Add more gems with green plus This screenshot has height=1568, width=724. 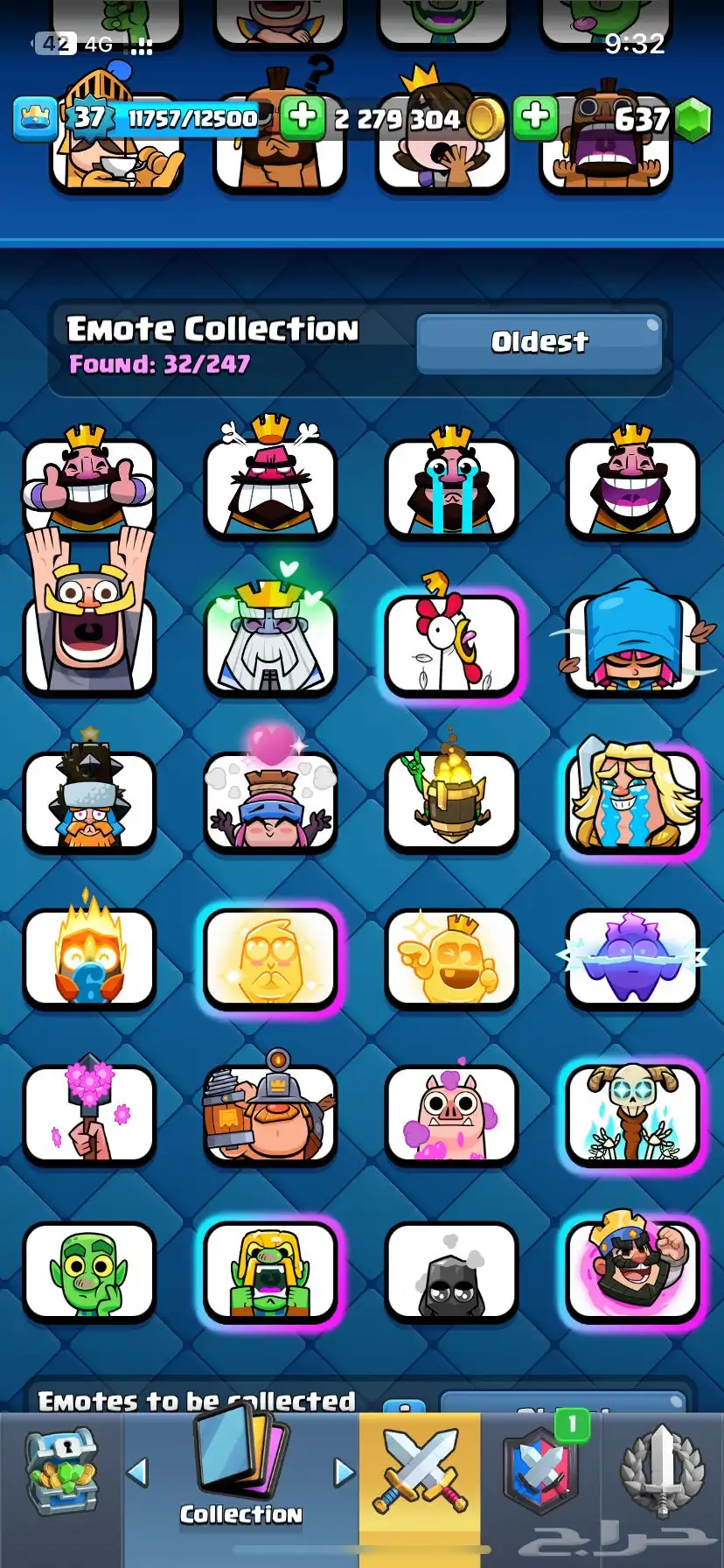pos(535,118)
